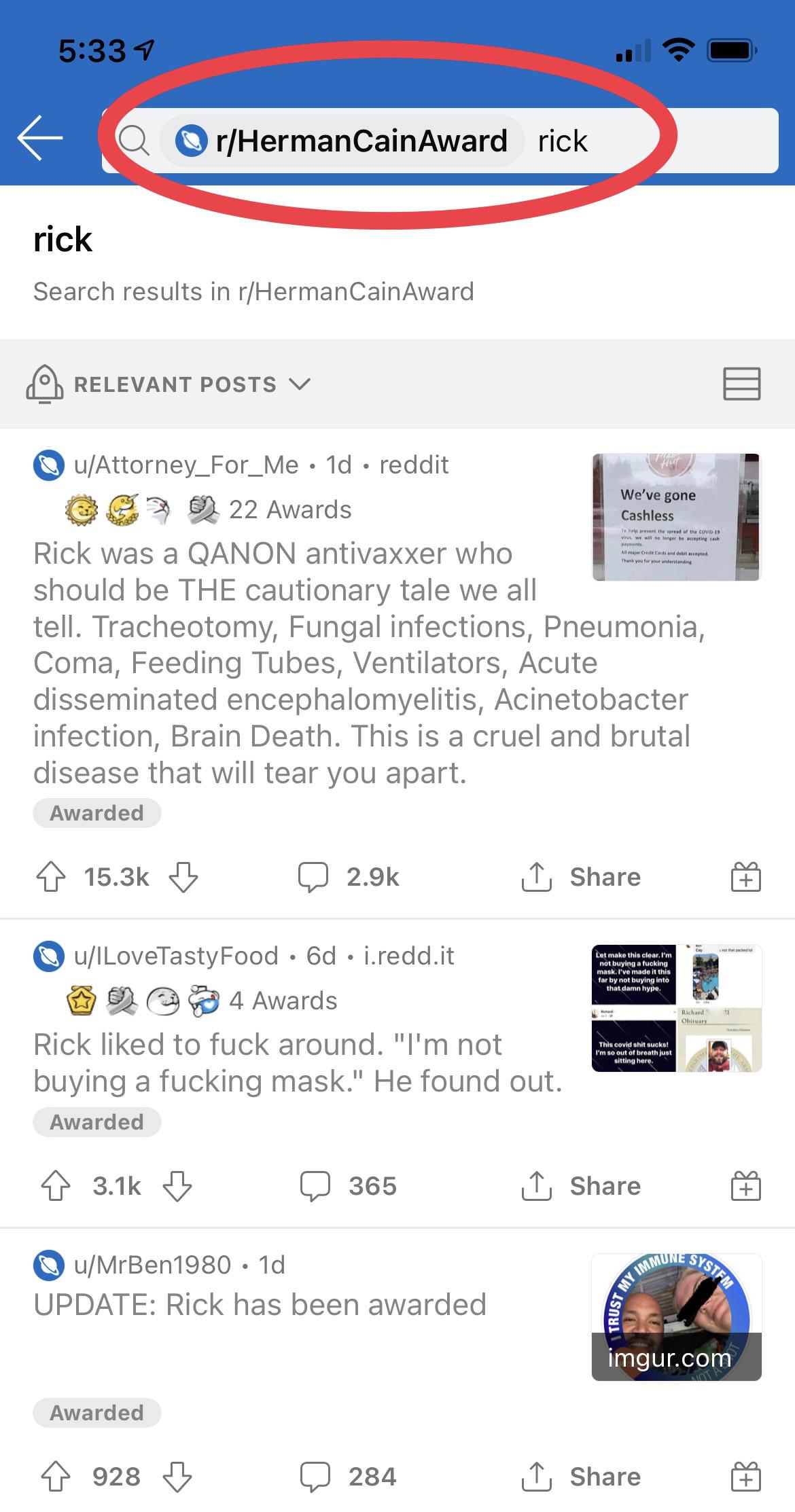Downvote the brain death cautionary tale post
Screen dimensions: 795x1512
click(182, 876)
